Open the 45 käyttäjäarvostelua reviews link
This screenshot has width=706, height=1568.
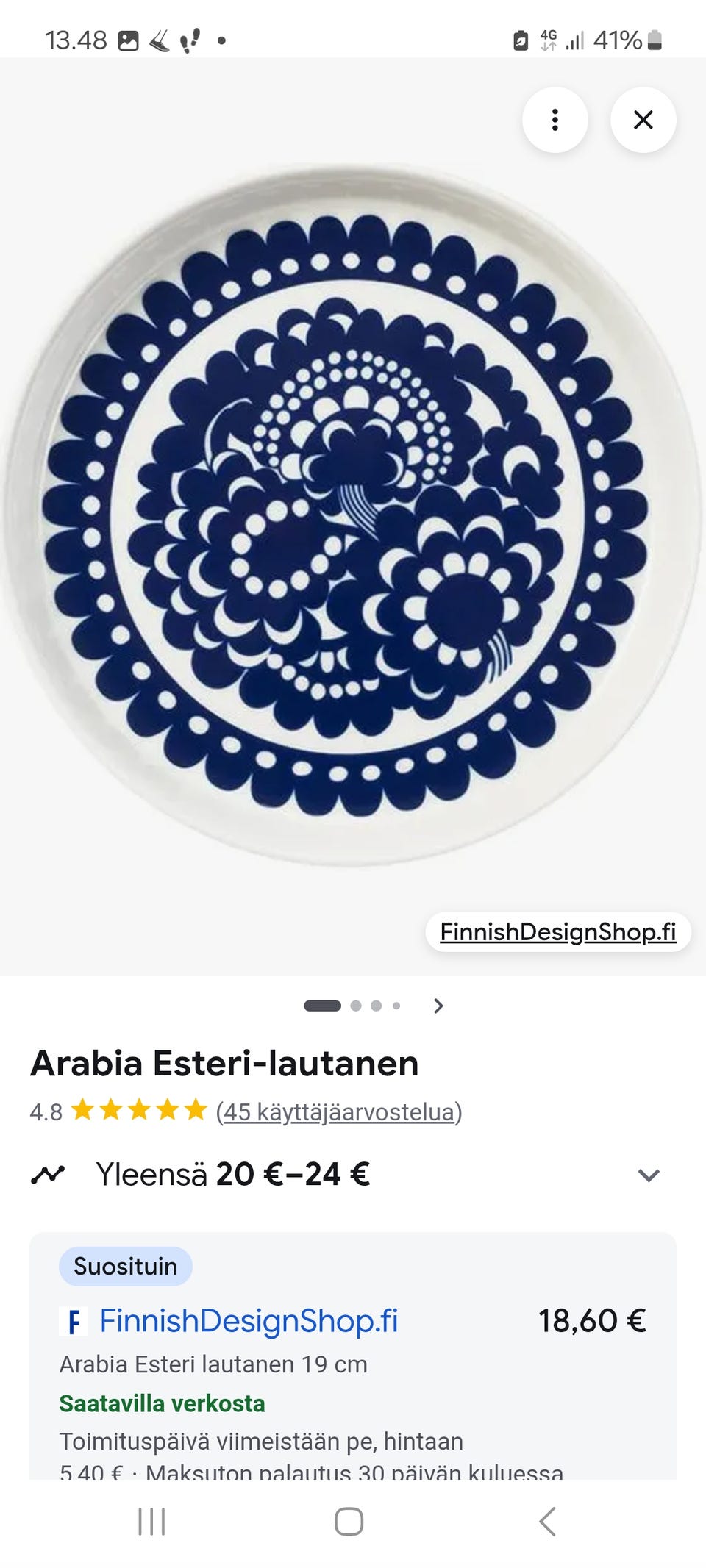pyautogui.click(x=339, y=1111)
